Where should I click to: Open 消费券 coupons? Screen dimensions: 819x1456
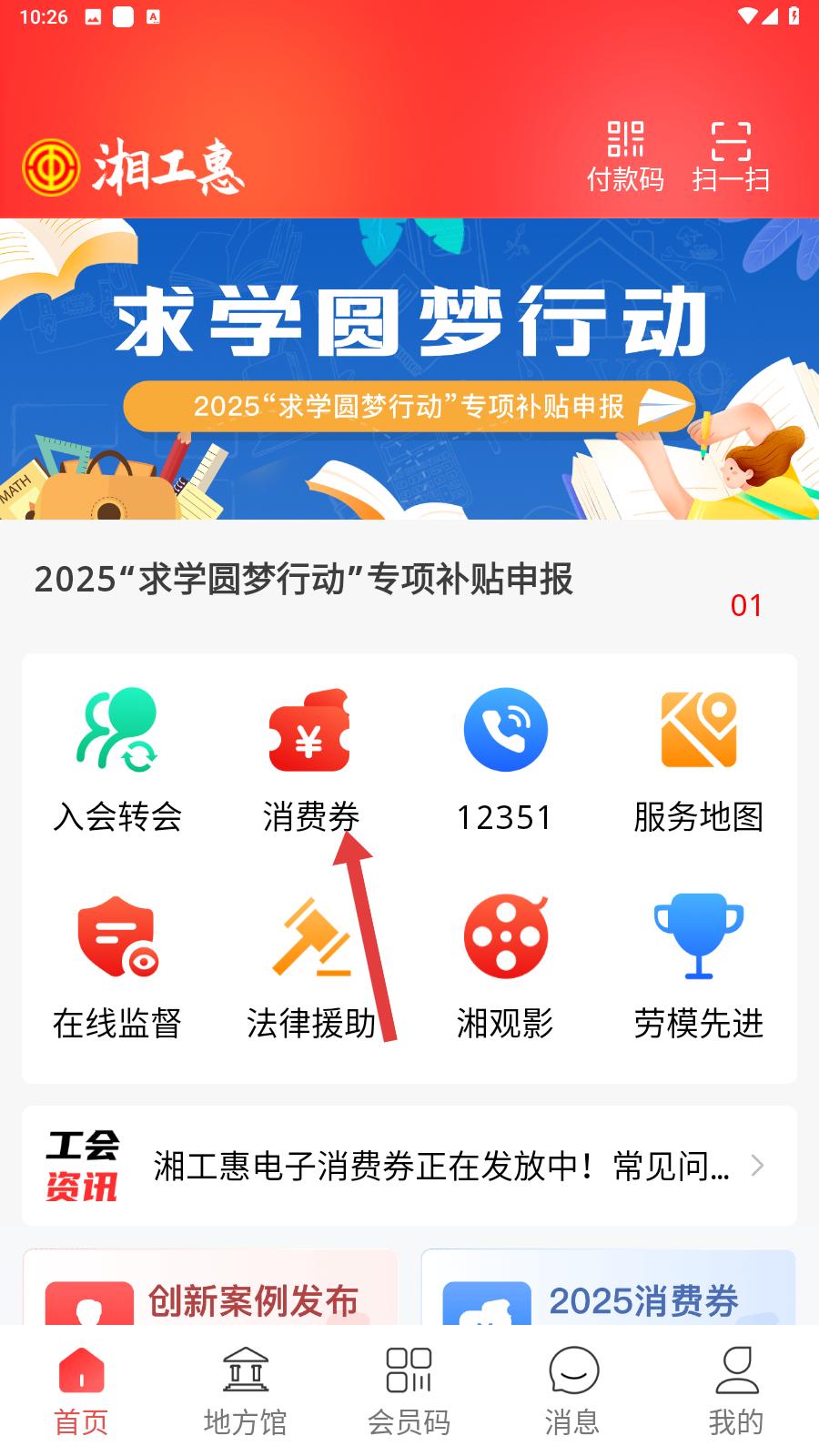[x=310, y=761]
